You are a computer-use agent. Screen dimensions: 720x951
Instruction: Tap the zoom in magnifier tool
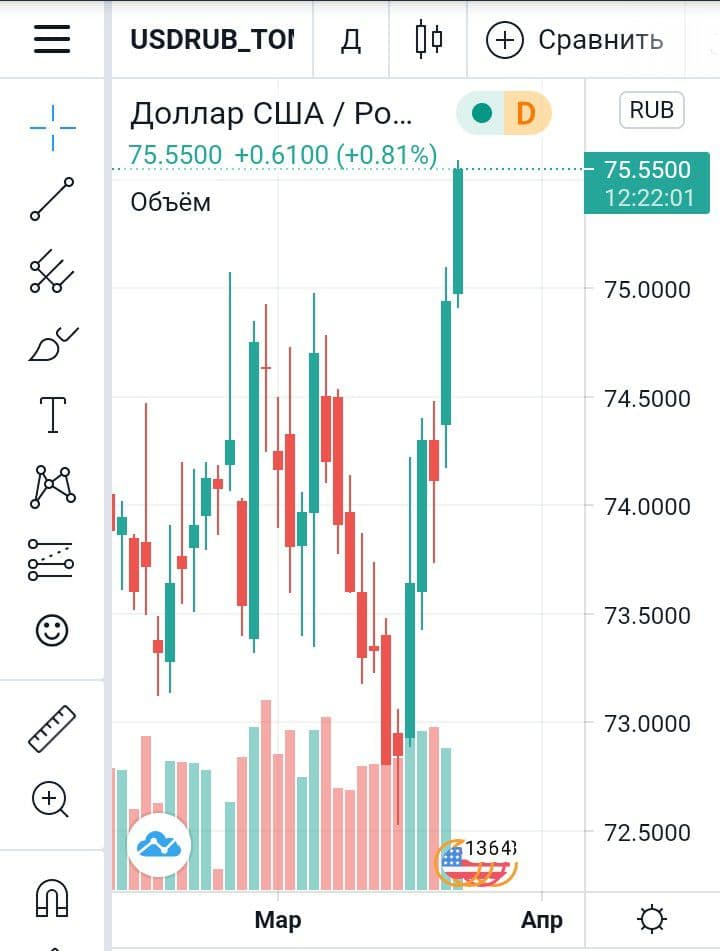coord(50,799)
